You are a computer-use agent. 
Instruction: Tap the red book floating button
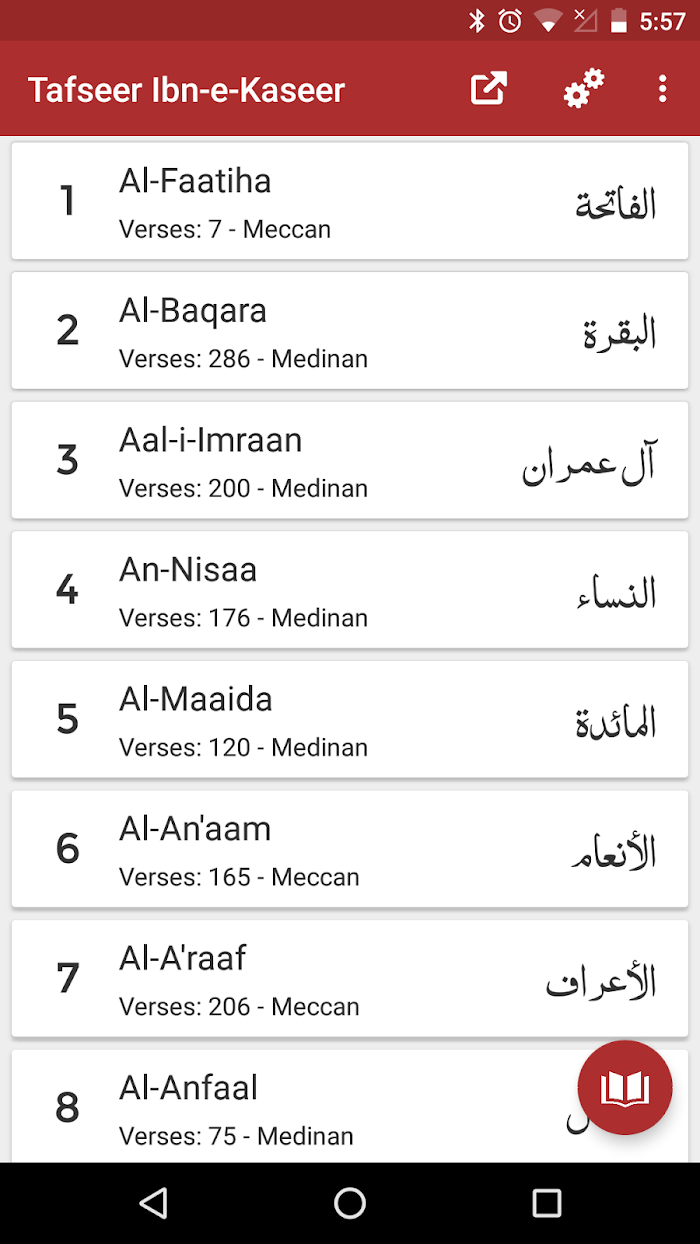pos(625,1088)
